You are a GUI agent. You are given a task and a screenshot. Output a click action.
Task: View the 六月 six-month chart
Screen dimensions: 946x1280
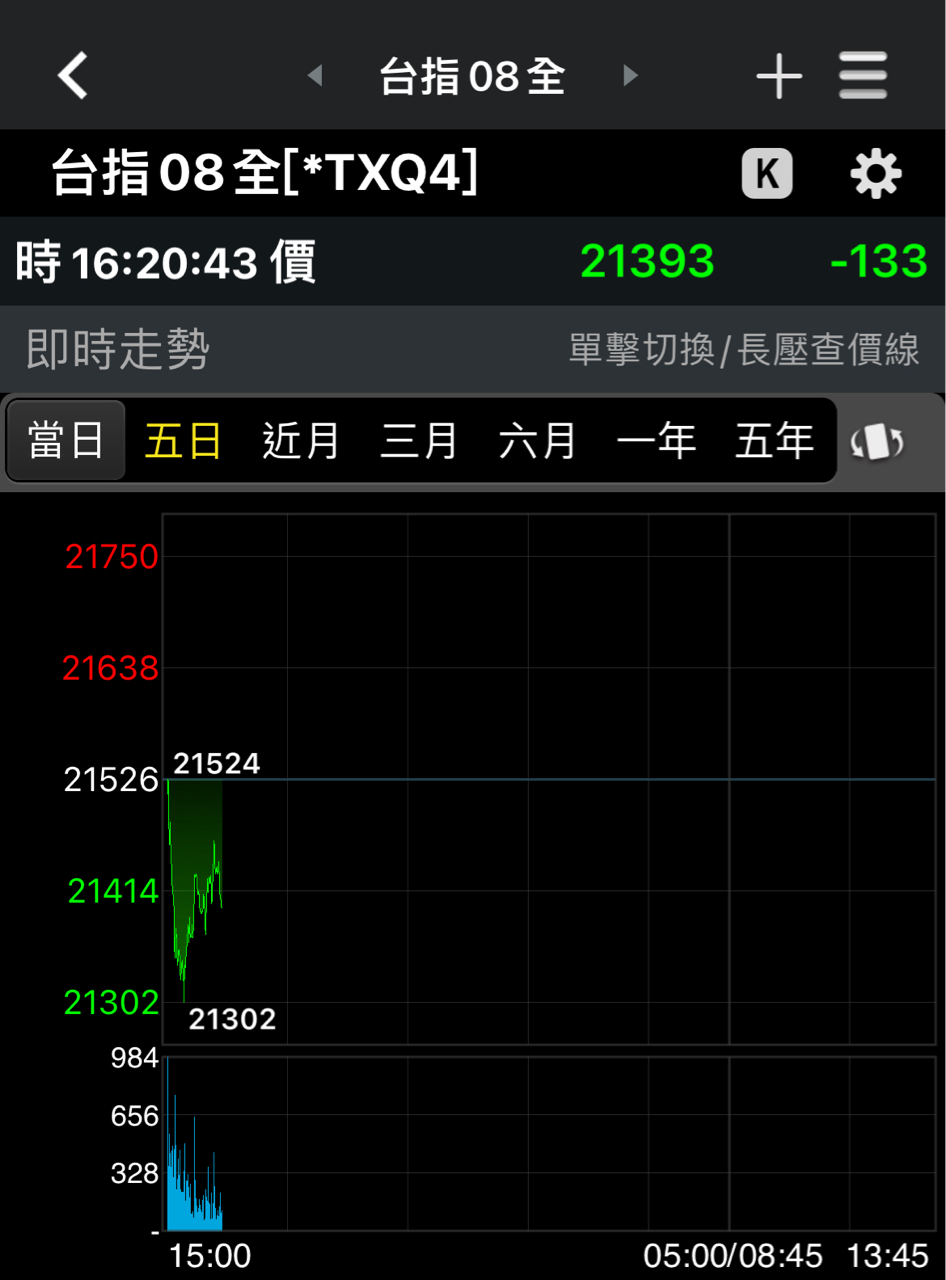[538, 441]
